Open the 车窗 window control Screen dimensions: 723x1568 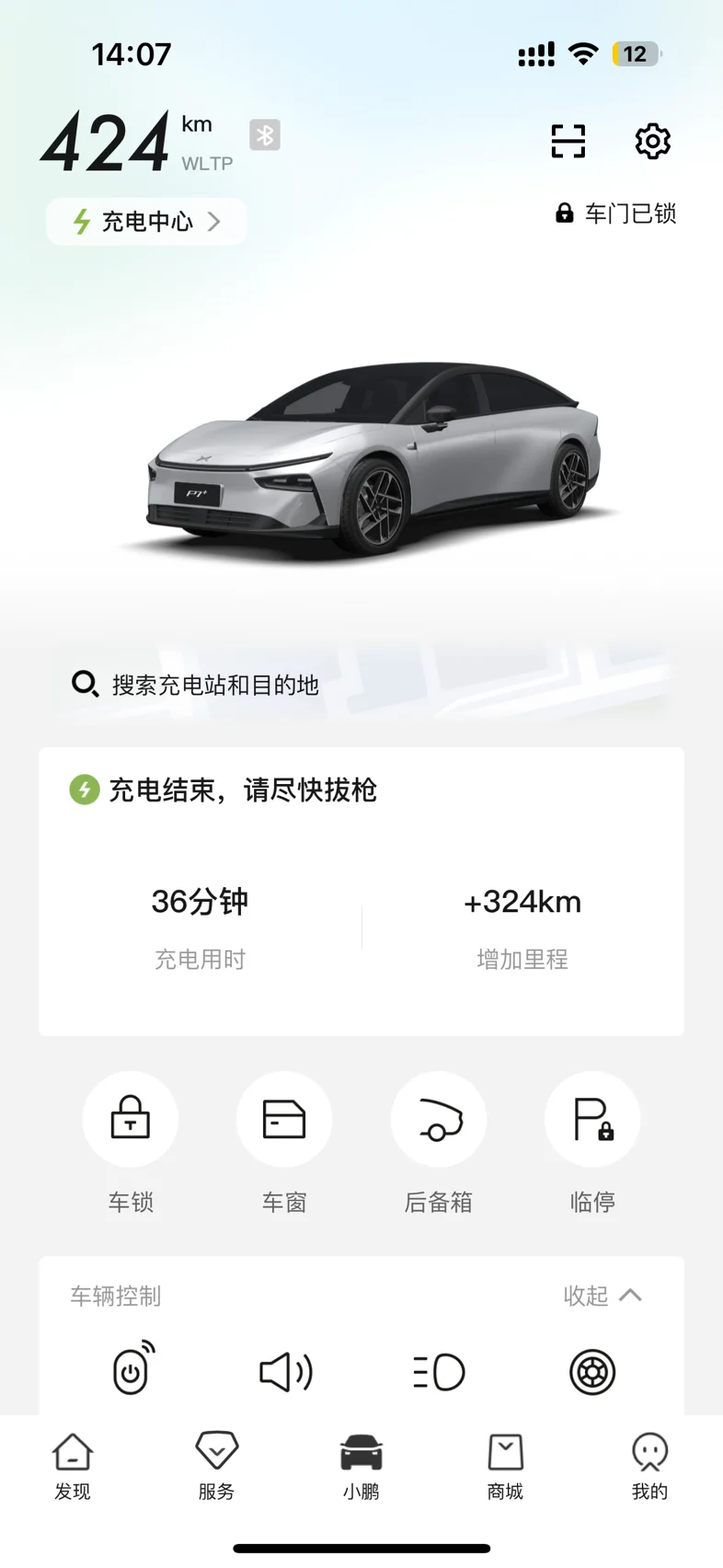click(x=284, y=1119)
